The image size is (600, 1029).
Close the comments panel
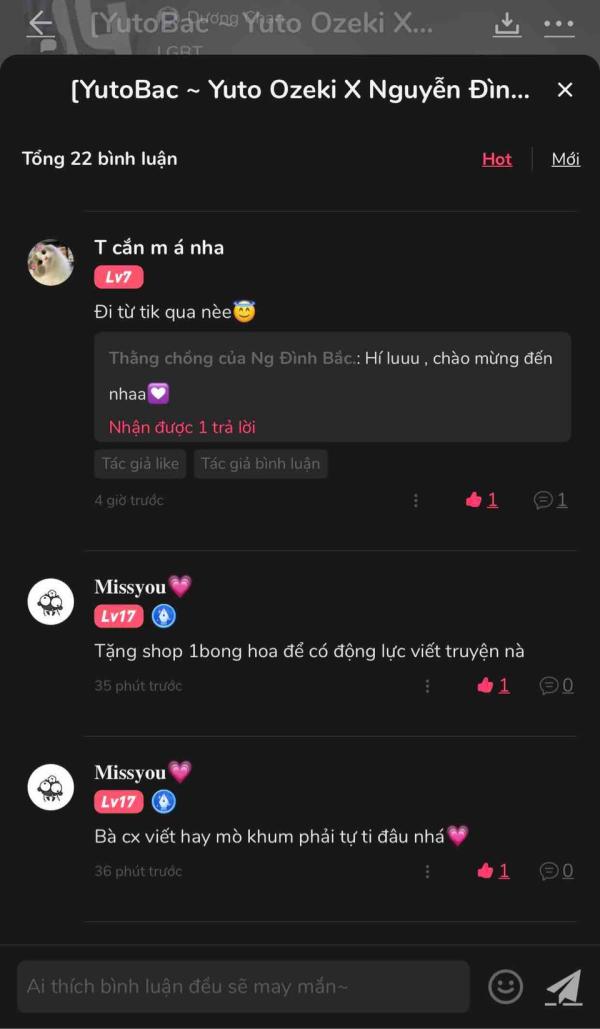(565, 90)
